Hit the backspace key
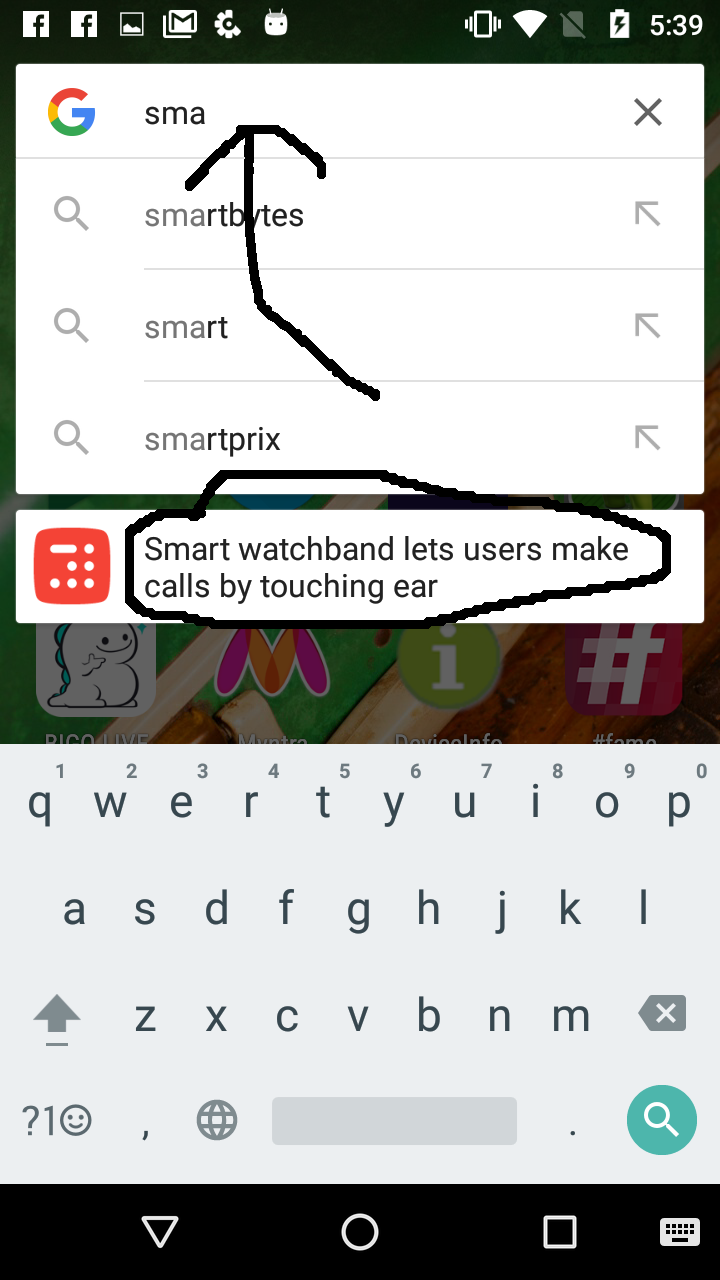Screen dimensions: 720x1280 click(x=663, y=1015)
